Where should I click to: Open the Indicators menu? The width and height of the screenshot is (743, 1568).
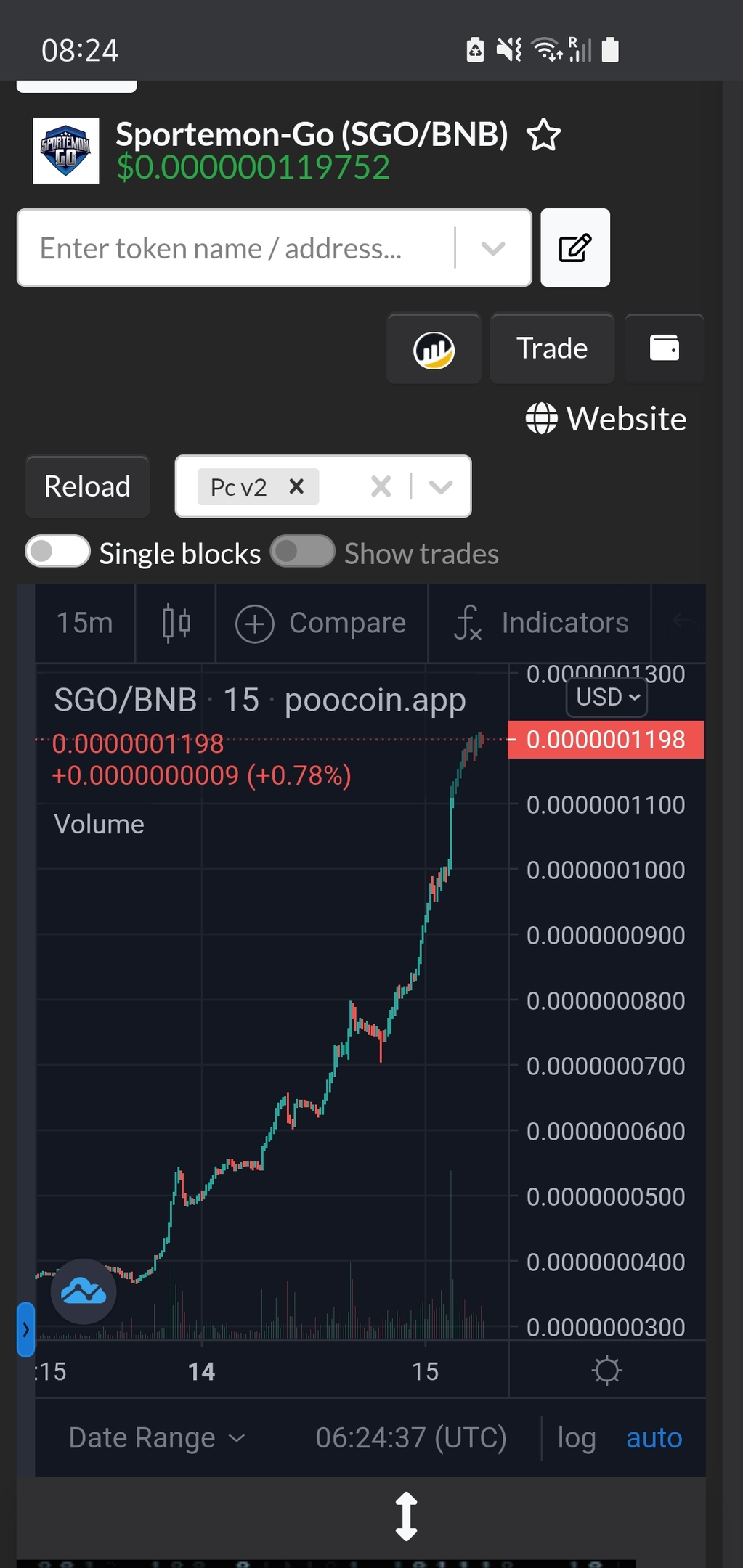point(541,623)
